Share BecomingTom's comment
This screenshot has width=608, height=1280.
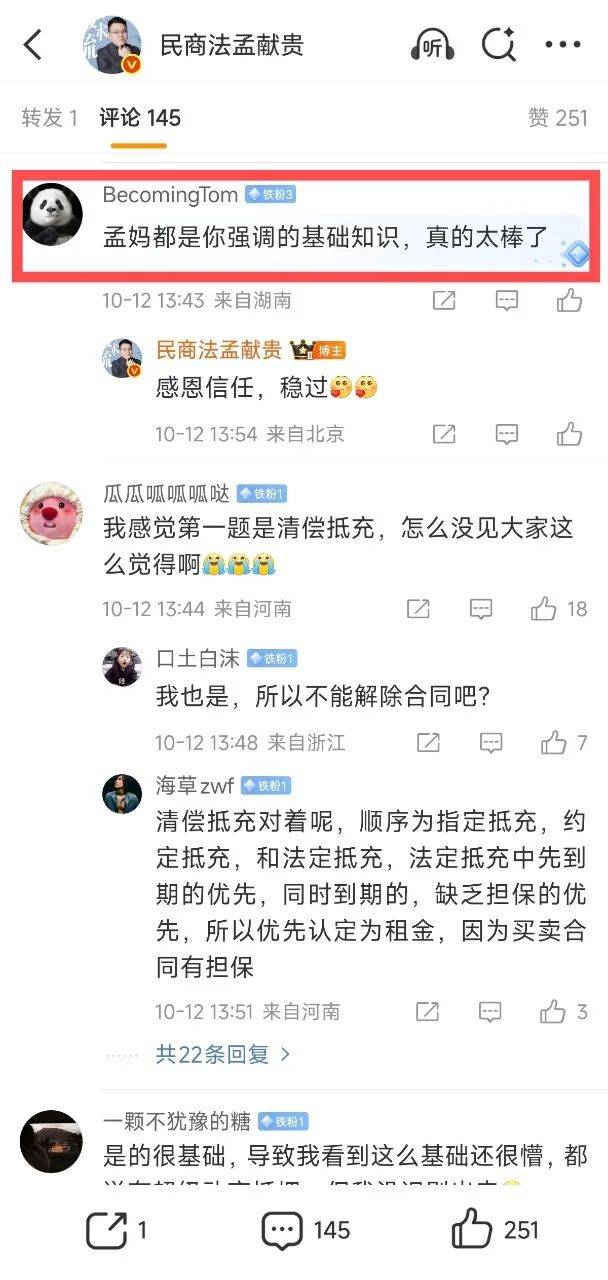click(x=444, y=300)
